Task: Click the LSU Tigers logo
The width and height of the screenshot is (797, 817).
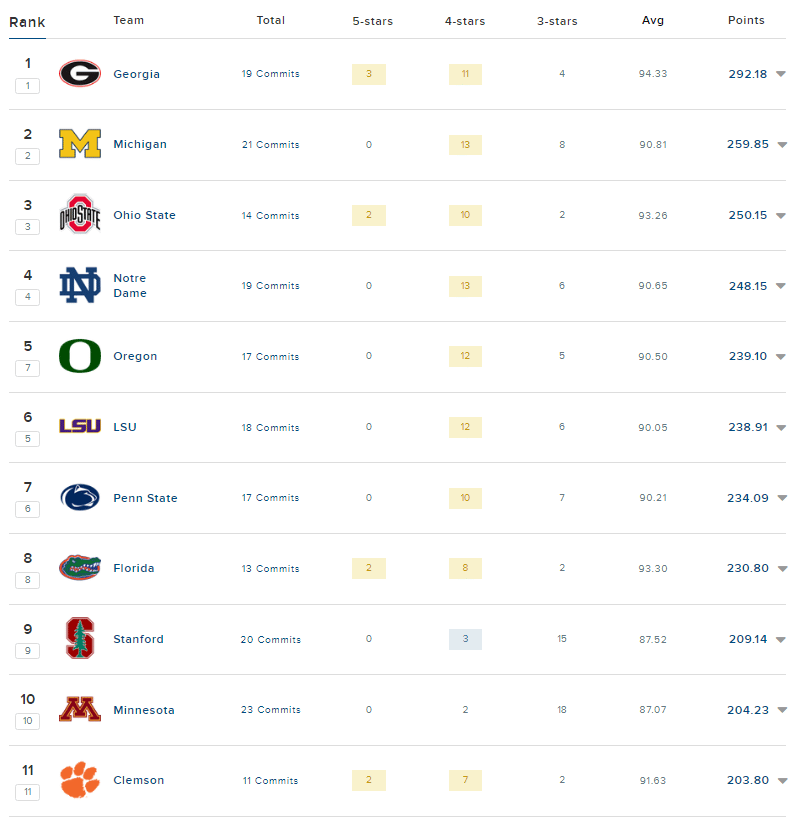Action: point(80,427)
